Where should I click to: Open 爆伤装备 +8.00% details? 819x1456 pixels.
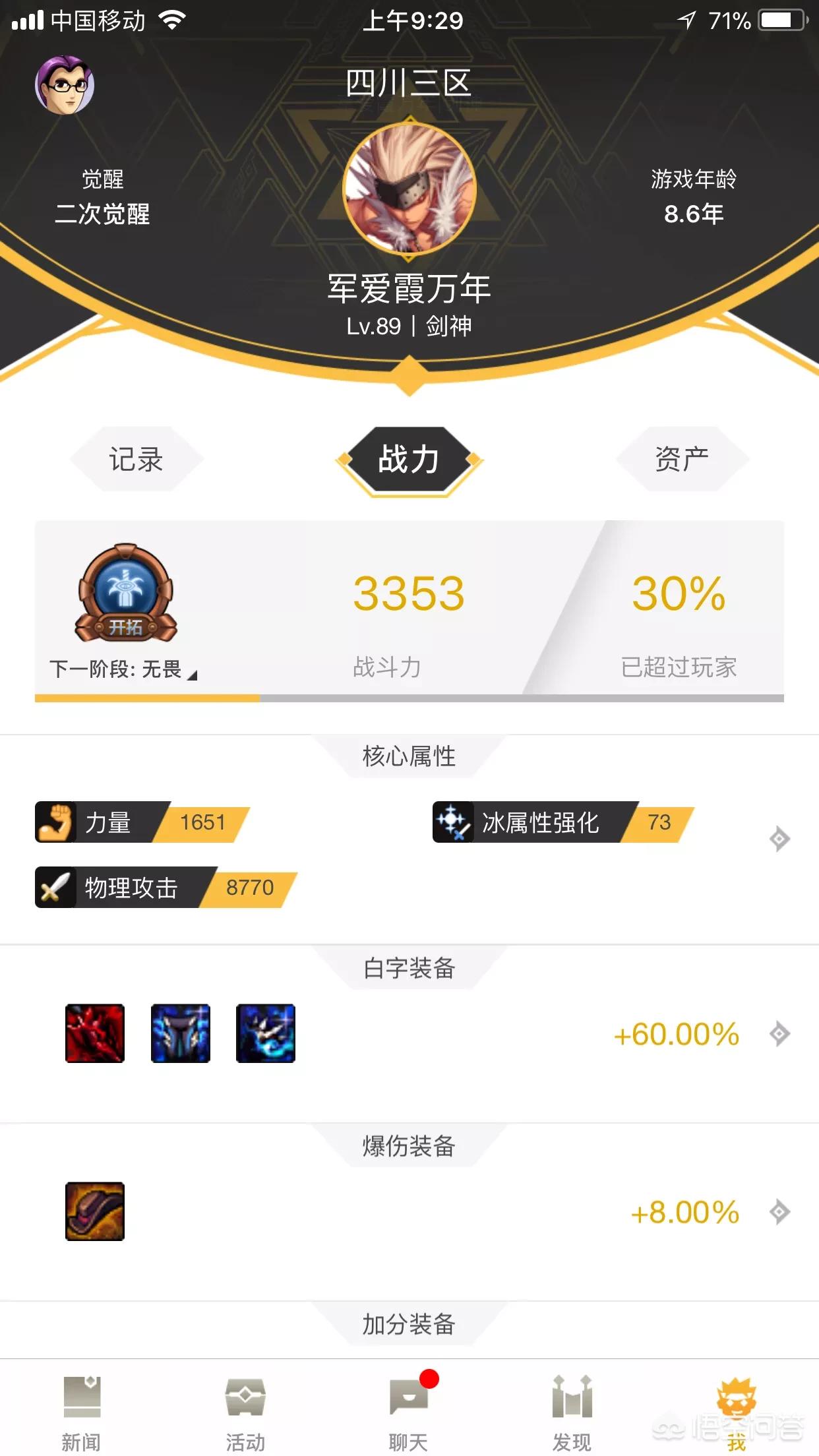coord(779,1212)
